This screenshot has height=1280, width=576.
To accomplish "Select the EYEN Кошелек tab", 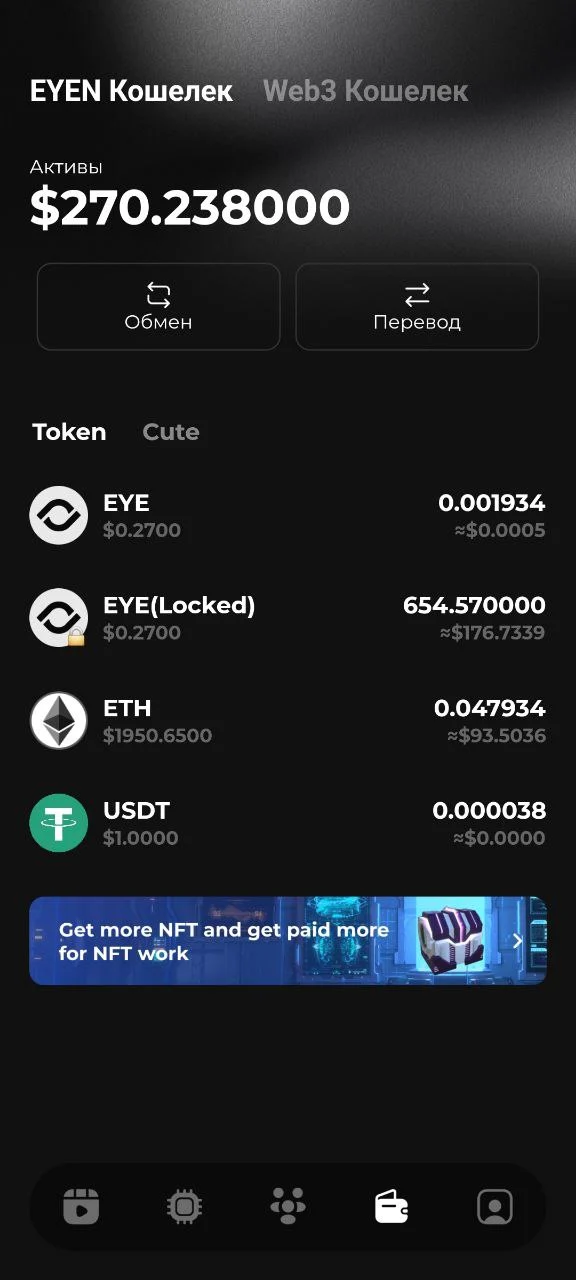I will (131, 91).
